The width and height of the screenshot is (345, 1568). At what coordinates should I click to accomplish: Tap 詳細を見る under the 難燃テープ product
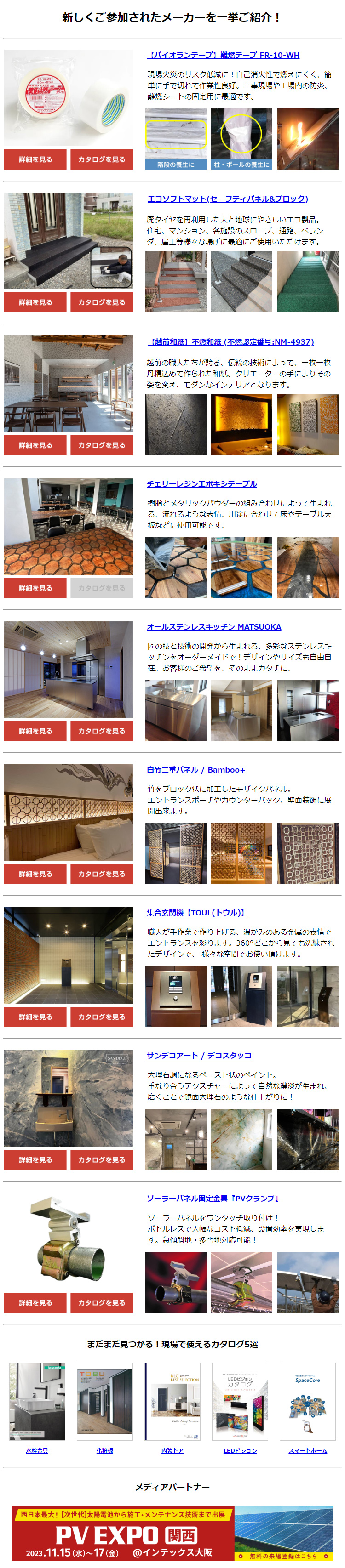pyautogui.click(x=35, y=159)
